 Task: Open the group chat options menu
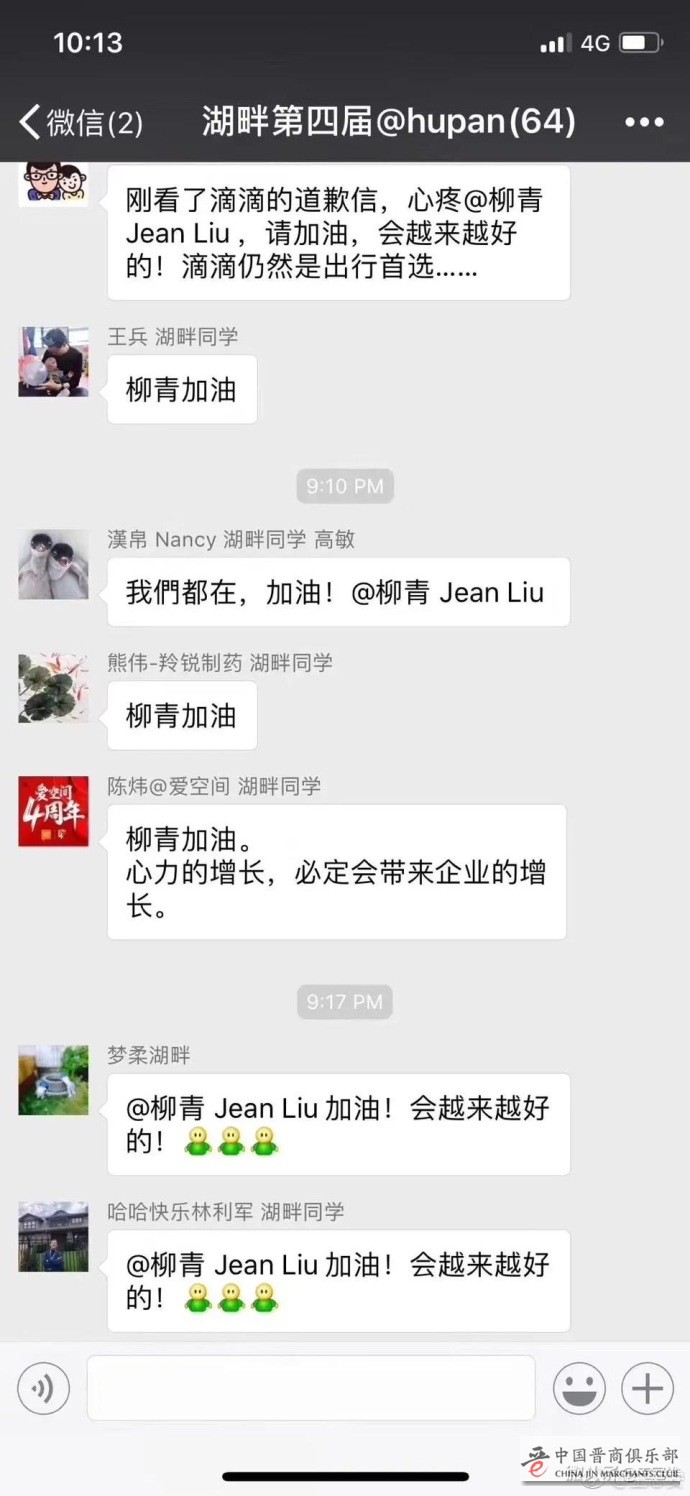[x=643, y=122]
